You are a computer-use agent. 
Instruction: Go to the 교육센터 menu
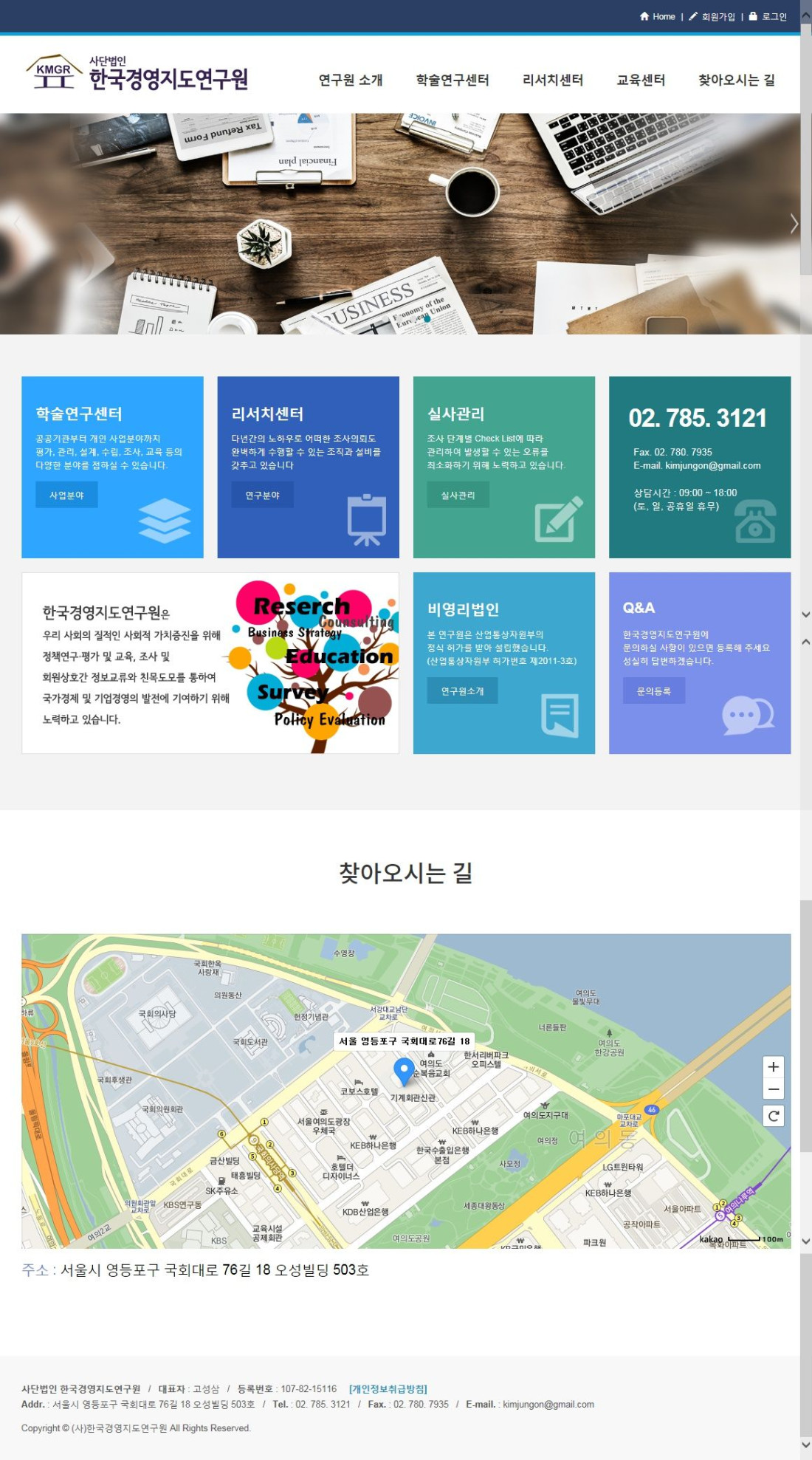pos(641,80)
